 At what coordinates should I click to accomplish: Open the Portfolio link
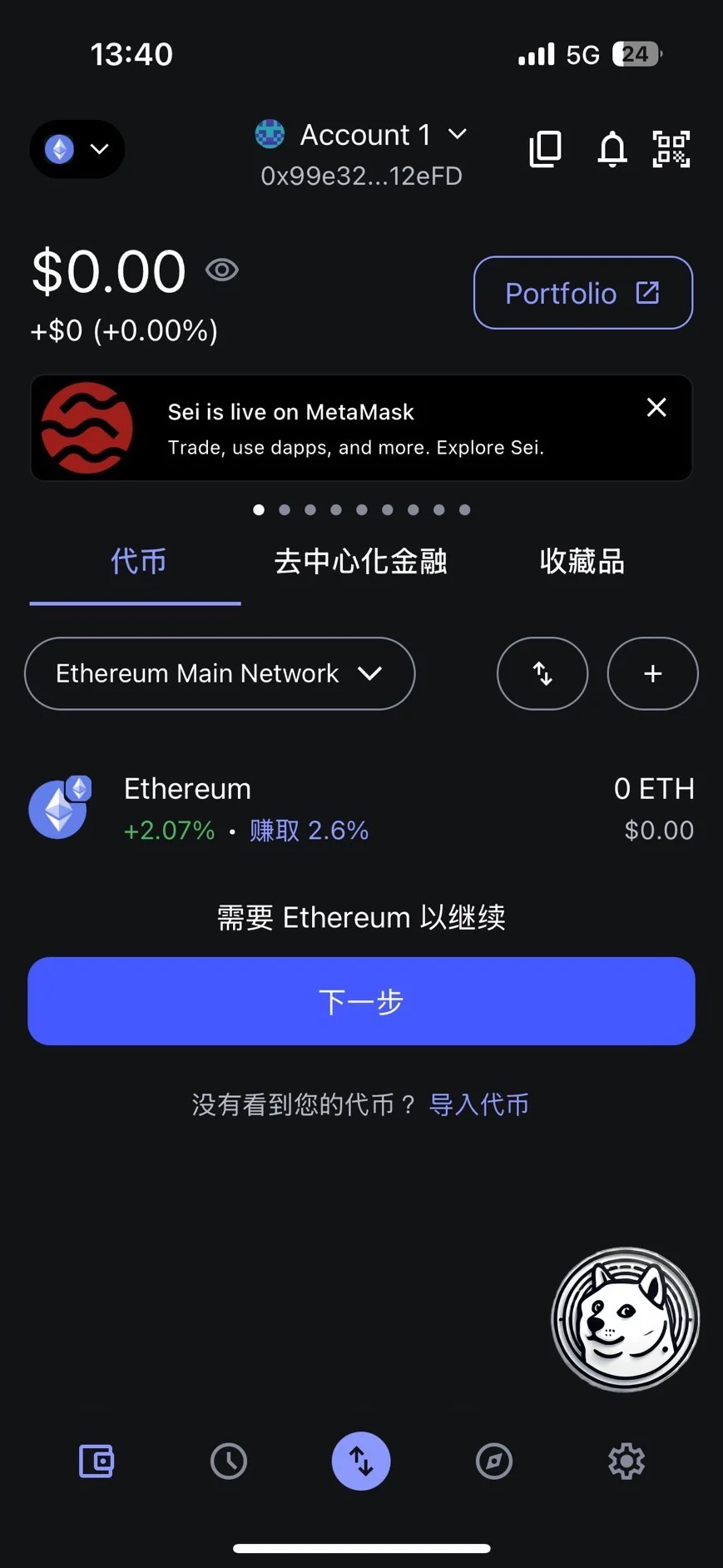click(582, 293)
